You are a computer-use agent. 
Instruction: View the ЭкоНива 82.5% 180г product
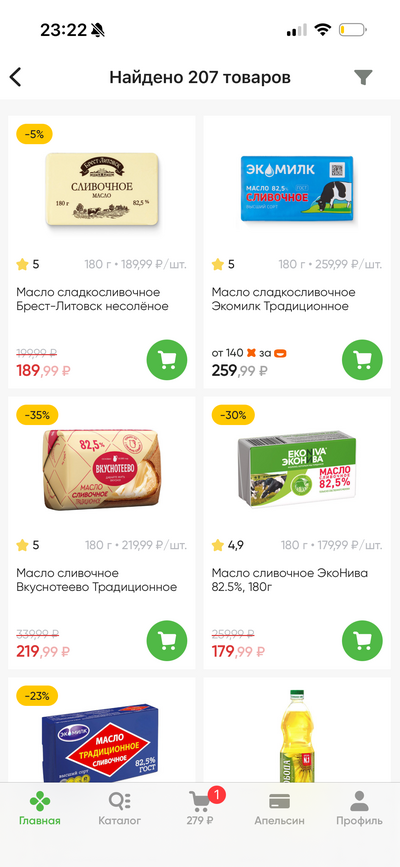(298, 533)
